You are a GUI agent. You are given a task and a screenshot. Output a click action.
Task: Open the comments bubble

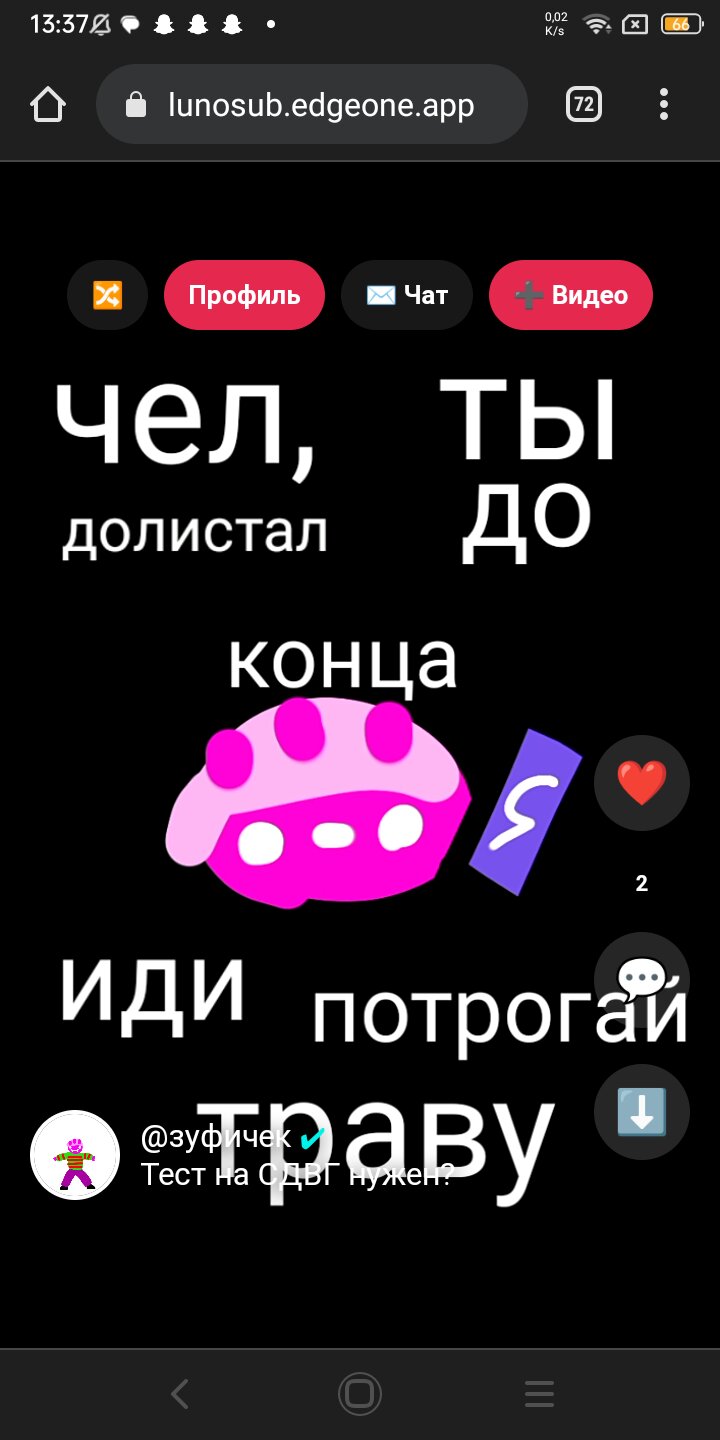641,979
